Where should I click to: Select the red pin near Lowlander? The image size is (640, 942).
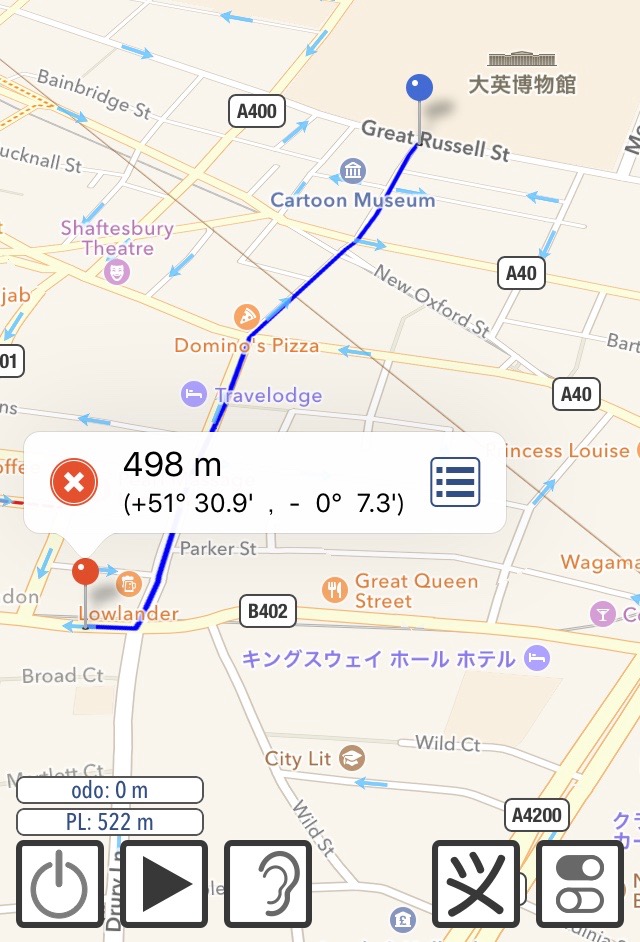pos(85,572)
